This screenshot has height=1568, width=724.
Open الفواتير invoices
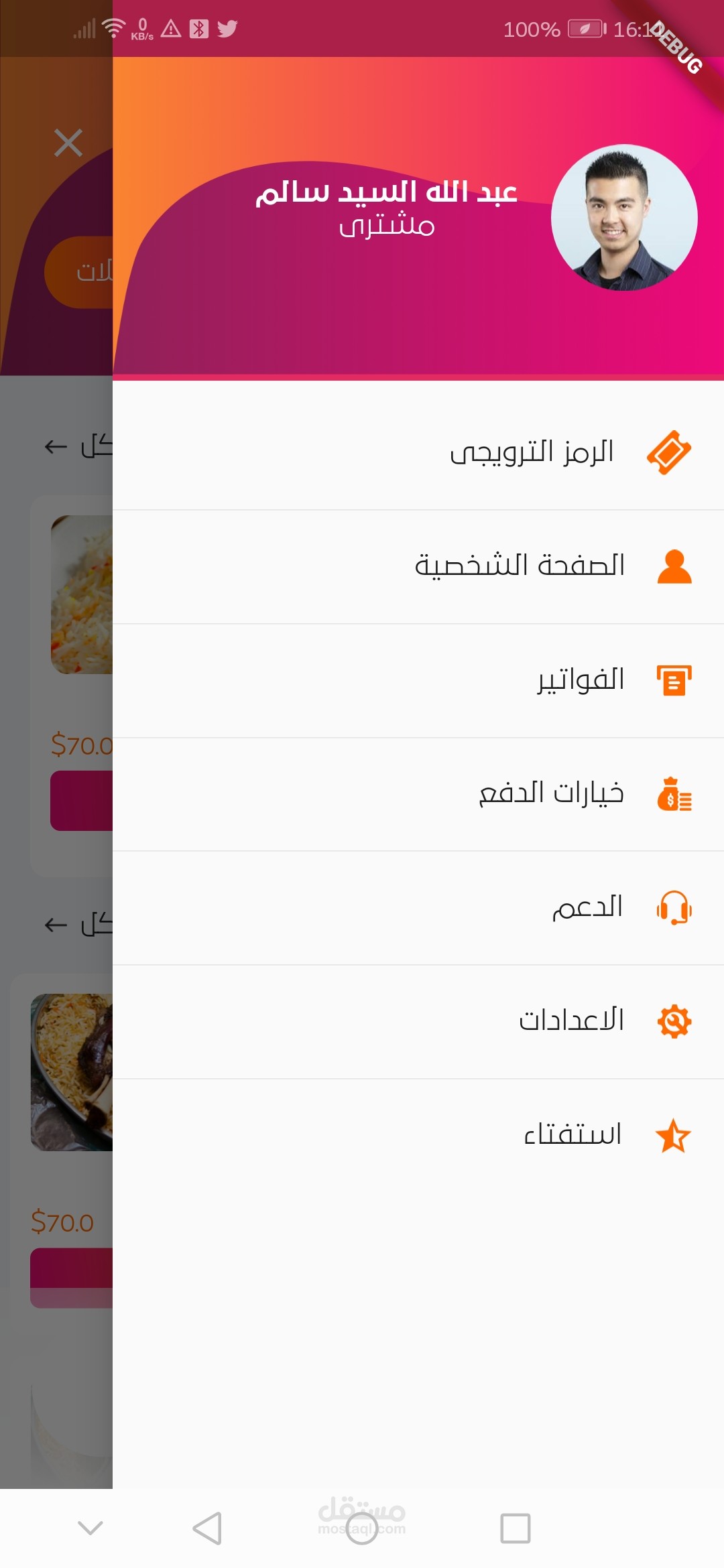pos(581,681)
